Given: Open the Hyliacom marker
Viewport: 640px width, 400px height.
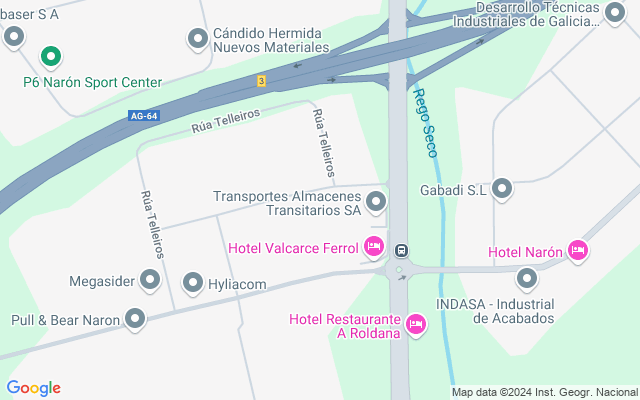Looking at the screenshot, I should tap(192, 284).
